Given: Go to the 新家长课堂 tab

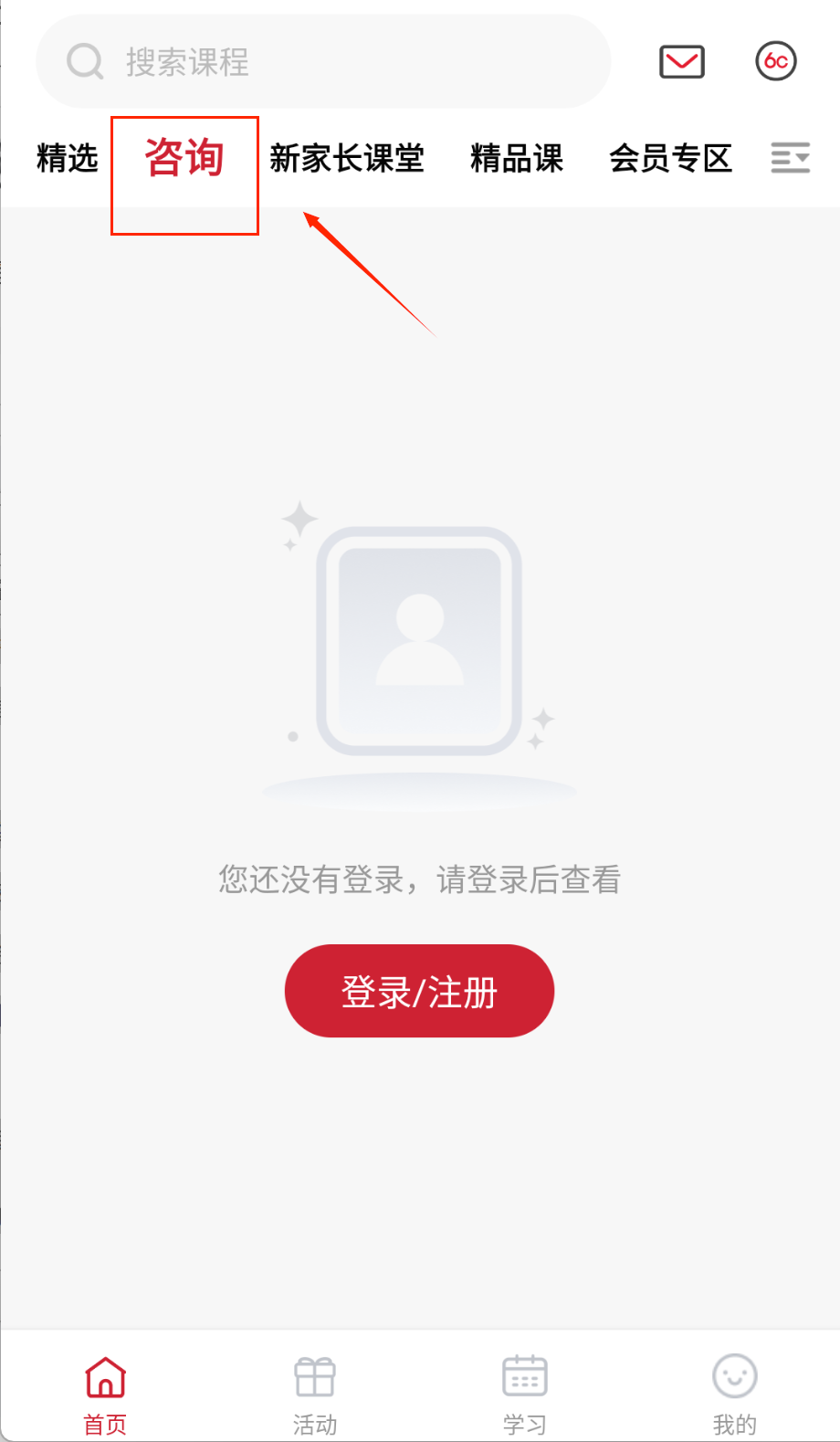Looking at the screenshot, I should click(x=347, y=158).
